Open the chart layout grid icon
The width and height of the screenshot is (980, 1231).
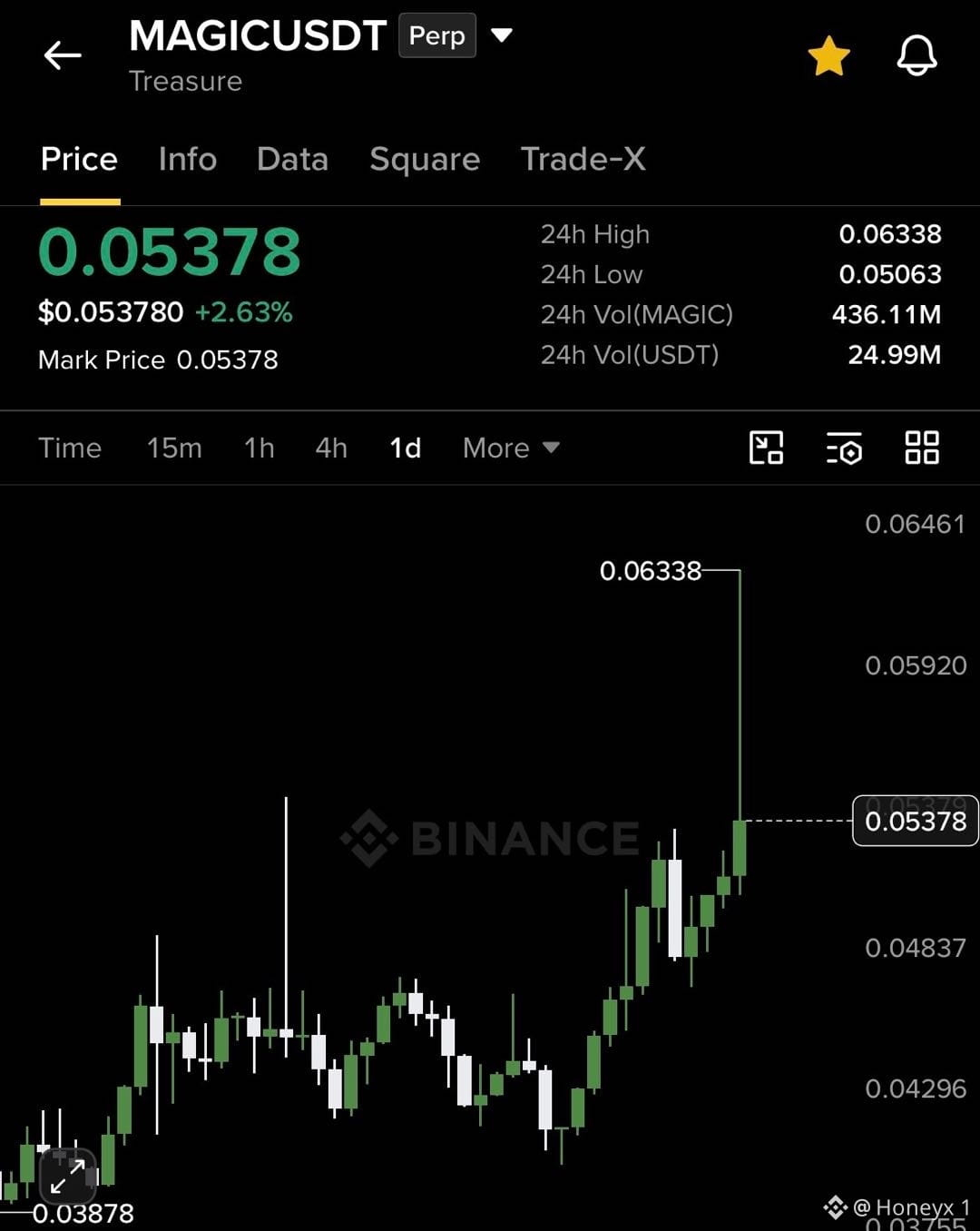(x=922, y=448)
